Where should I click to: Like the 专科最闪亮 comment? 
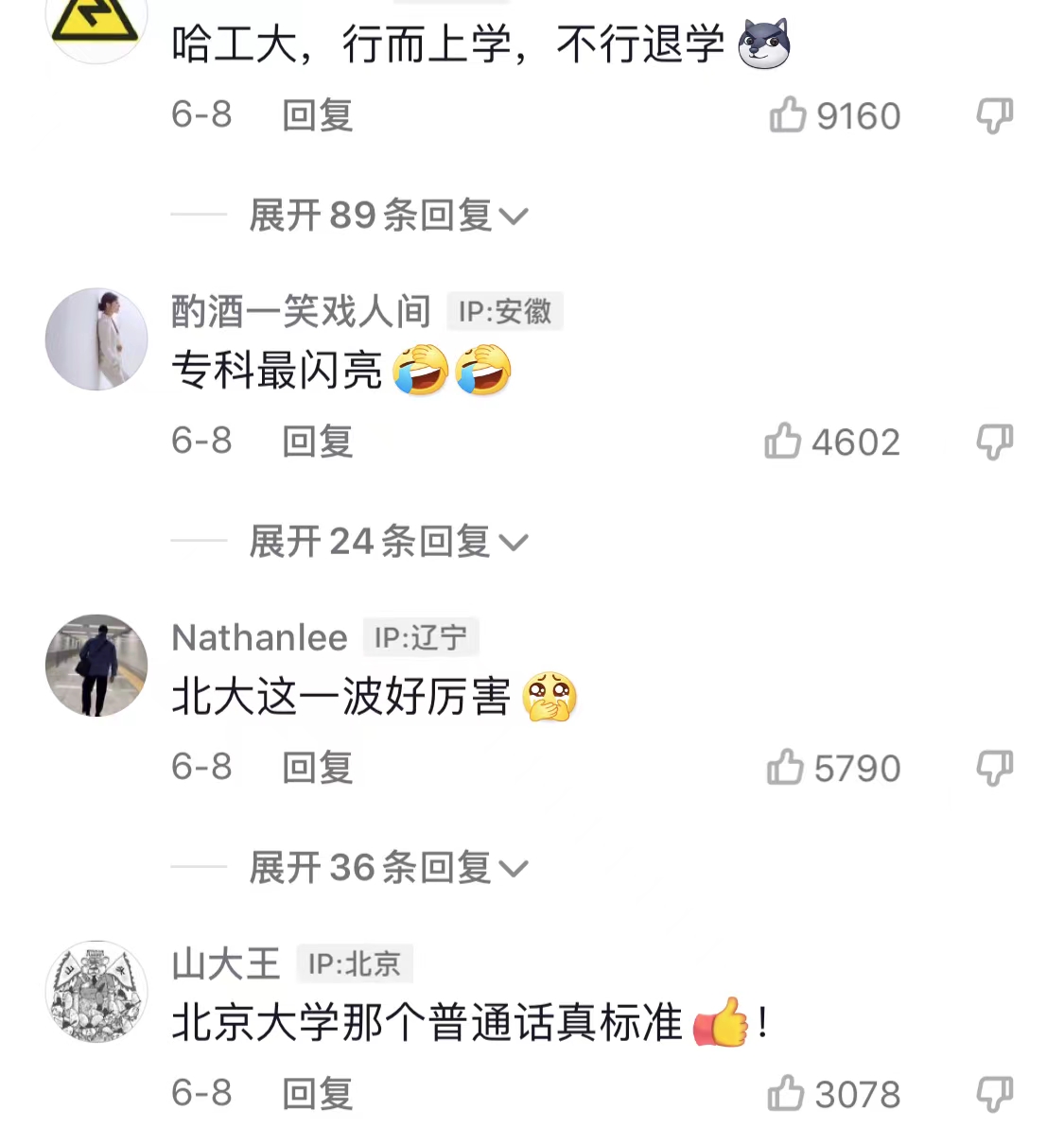click(787, 442)
